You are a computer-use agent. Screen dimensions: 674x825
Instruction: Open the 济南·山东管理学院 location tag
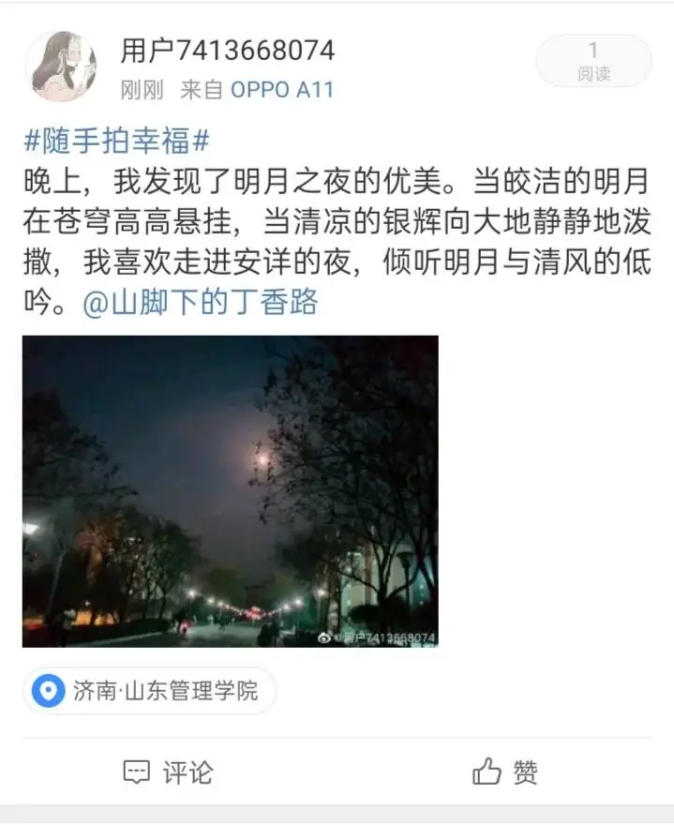pos(150,691)
